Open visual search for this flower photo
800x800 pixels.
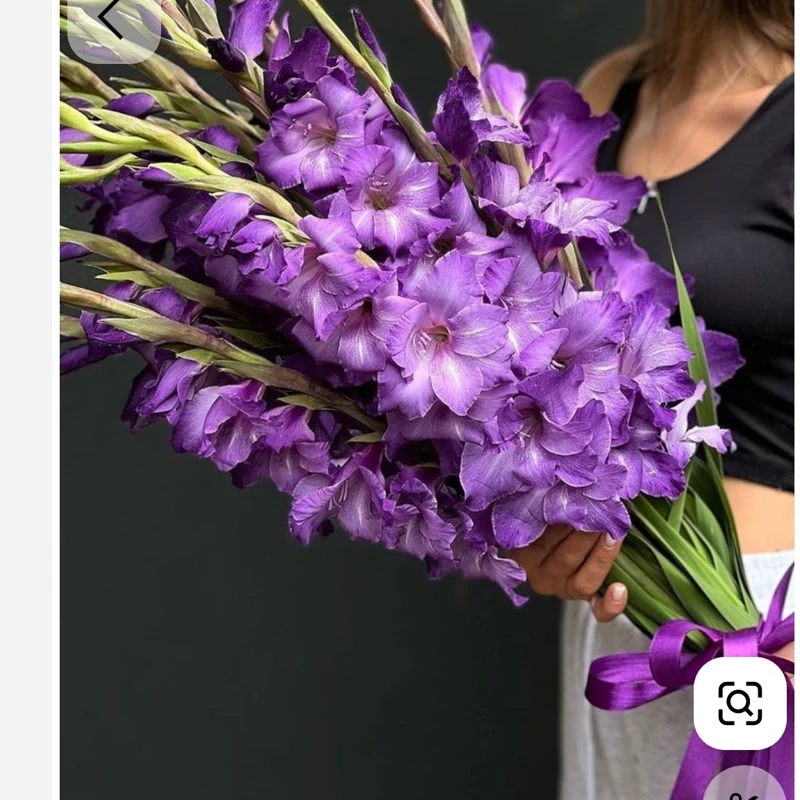(740, 703)
